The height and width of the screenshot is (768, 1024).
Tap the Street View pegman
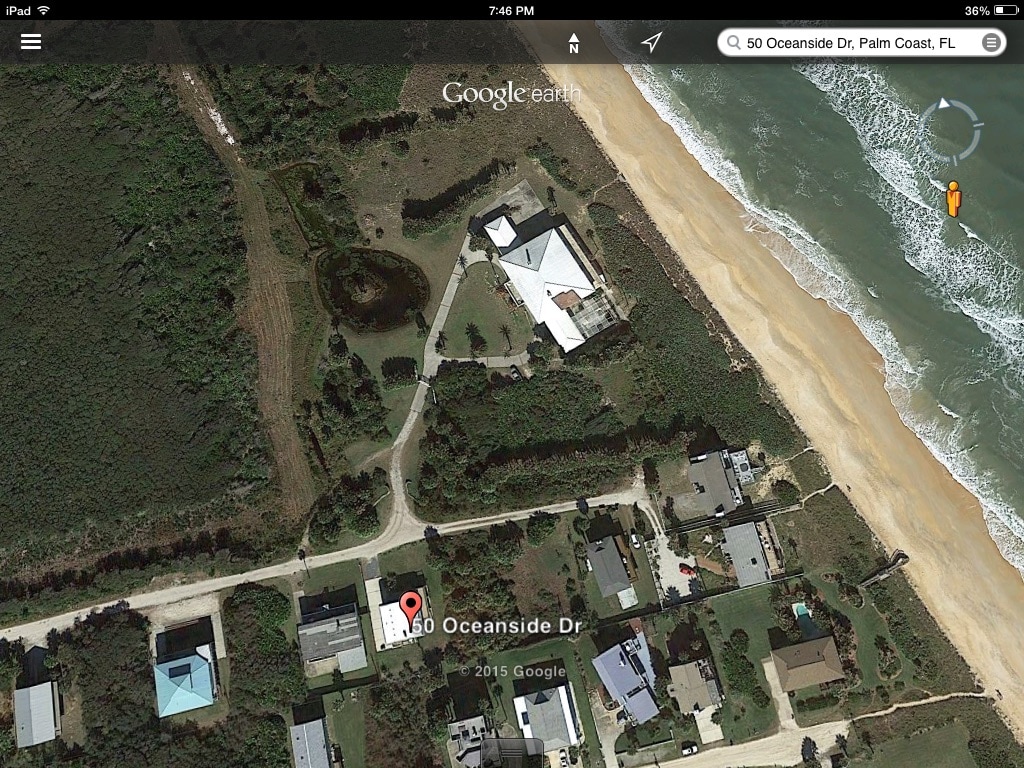pyautogui.click(x=953, y=199)
